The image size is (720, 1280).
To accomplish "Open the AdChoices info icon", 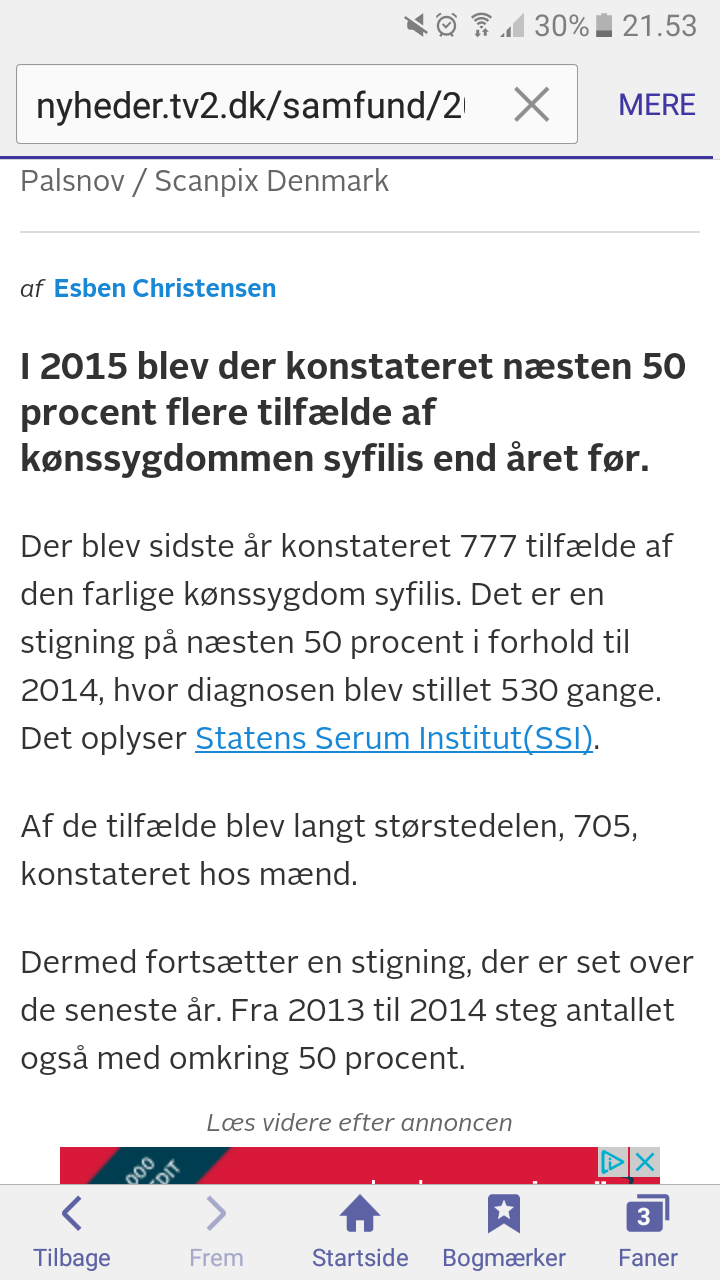I will coord(613,1162).
